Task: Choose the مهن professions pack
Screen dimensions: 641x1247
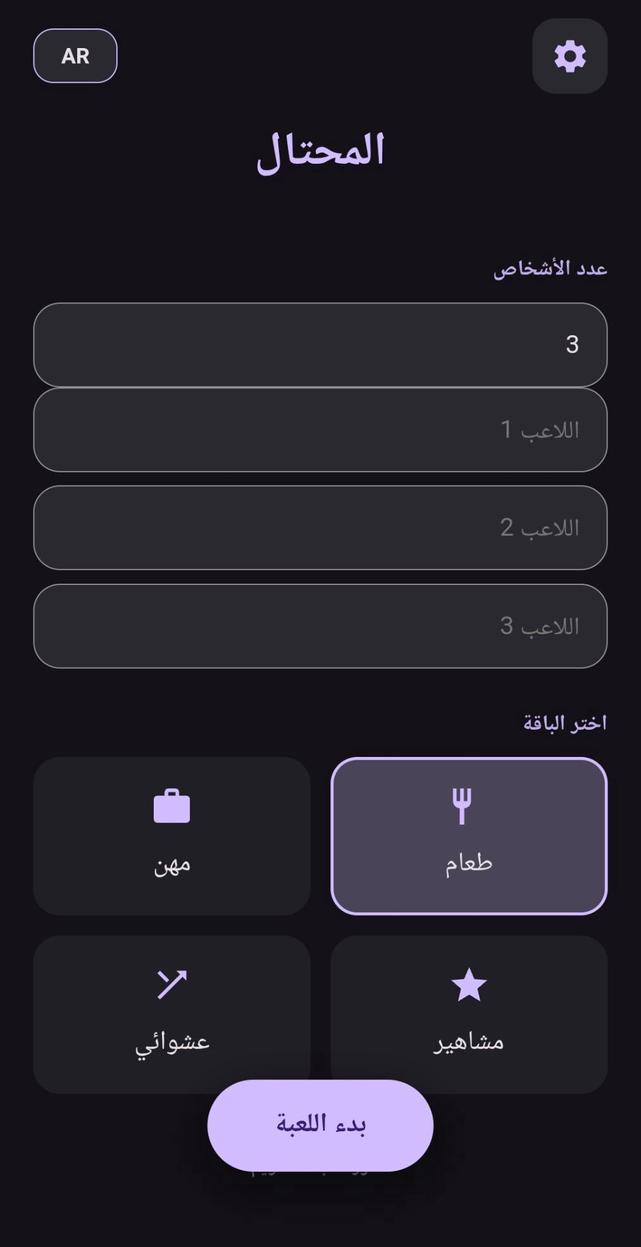Action: point(172,836)
